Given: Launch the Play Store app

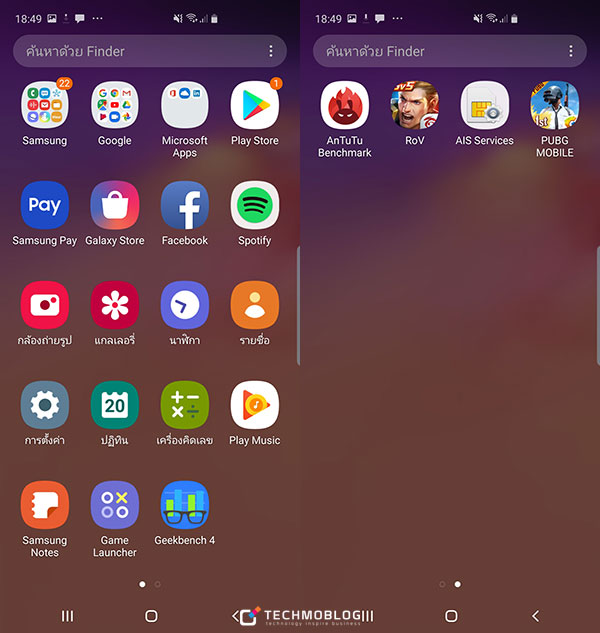Looking at the screenshot, I should pyautogui.click(x=255, y=106).
